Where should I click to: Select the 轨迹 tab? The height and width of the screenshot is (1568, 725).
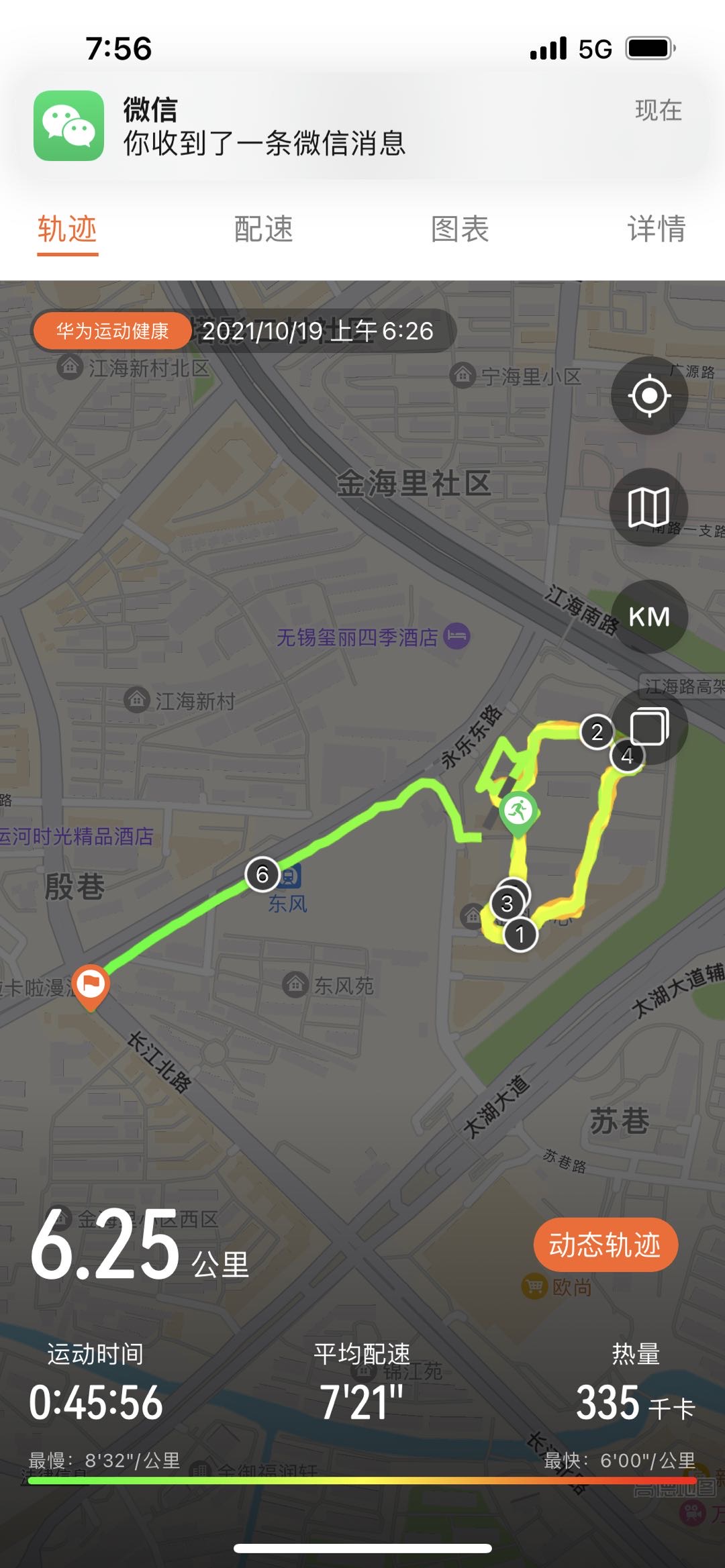[x=67, y=229]
